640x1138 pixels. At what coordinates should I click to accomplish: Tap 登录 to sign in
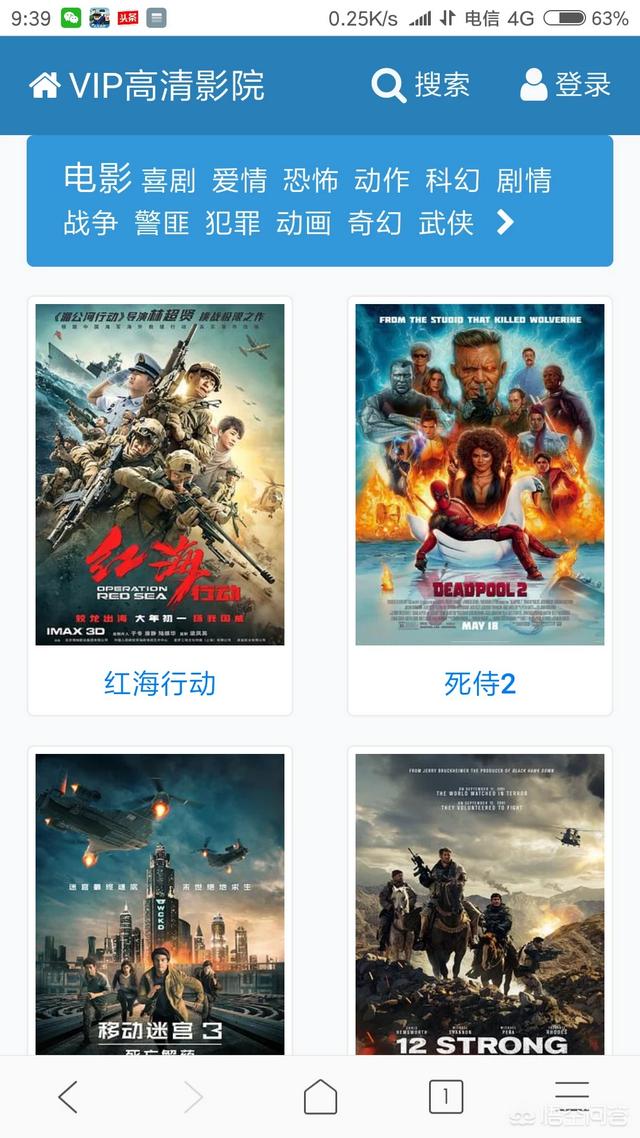[x=566, y=86]
